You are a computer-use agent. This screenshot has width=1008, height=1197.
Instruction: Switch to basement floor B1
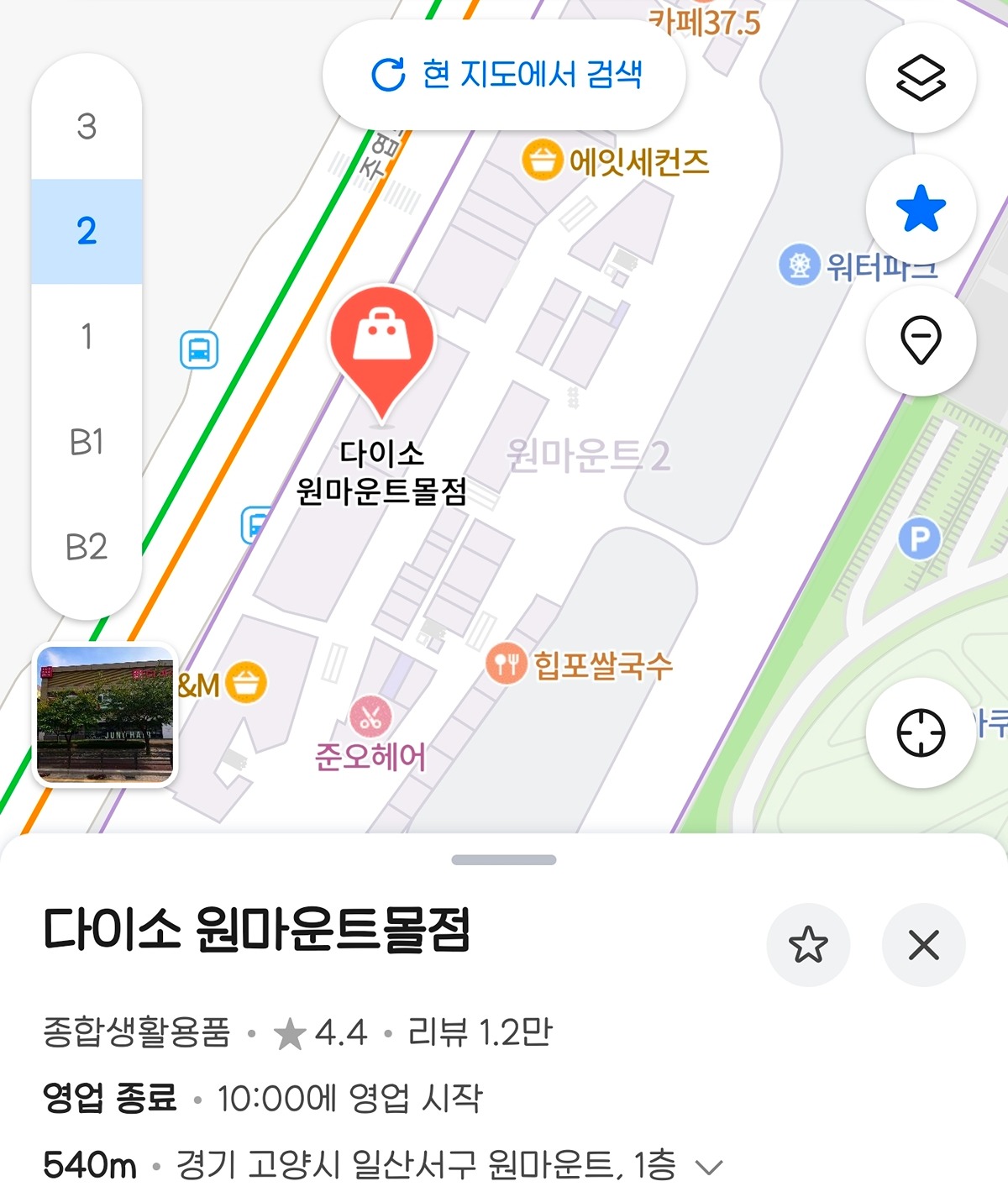(x=87, y=442)
